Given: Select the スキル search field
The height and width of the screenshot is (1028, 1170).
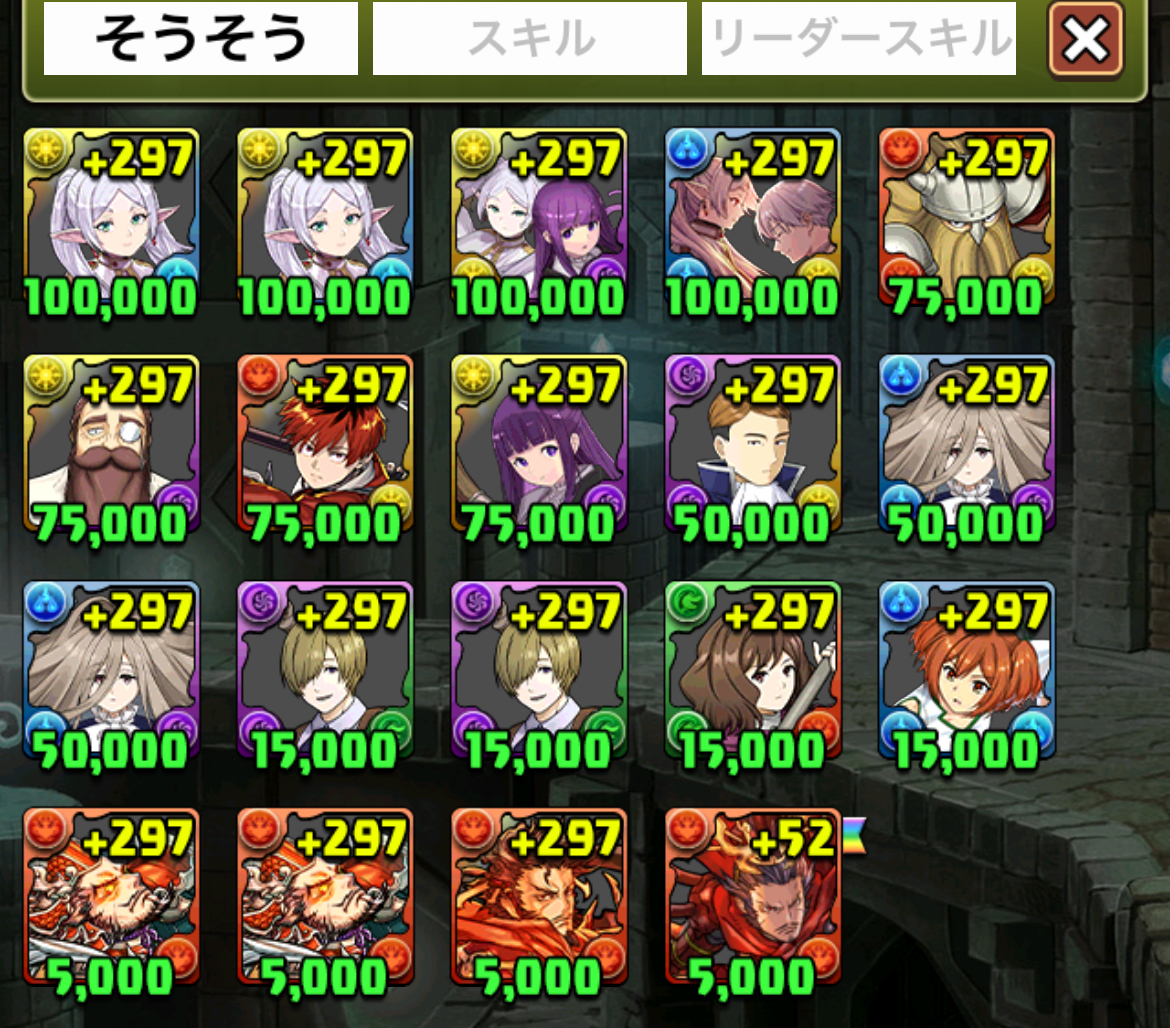Looking at the screenshot, I should tap(530, 38).
